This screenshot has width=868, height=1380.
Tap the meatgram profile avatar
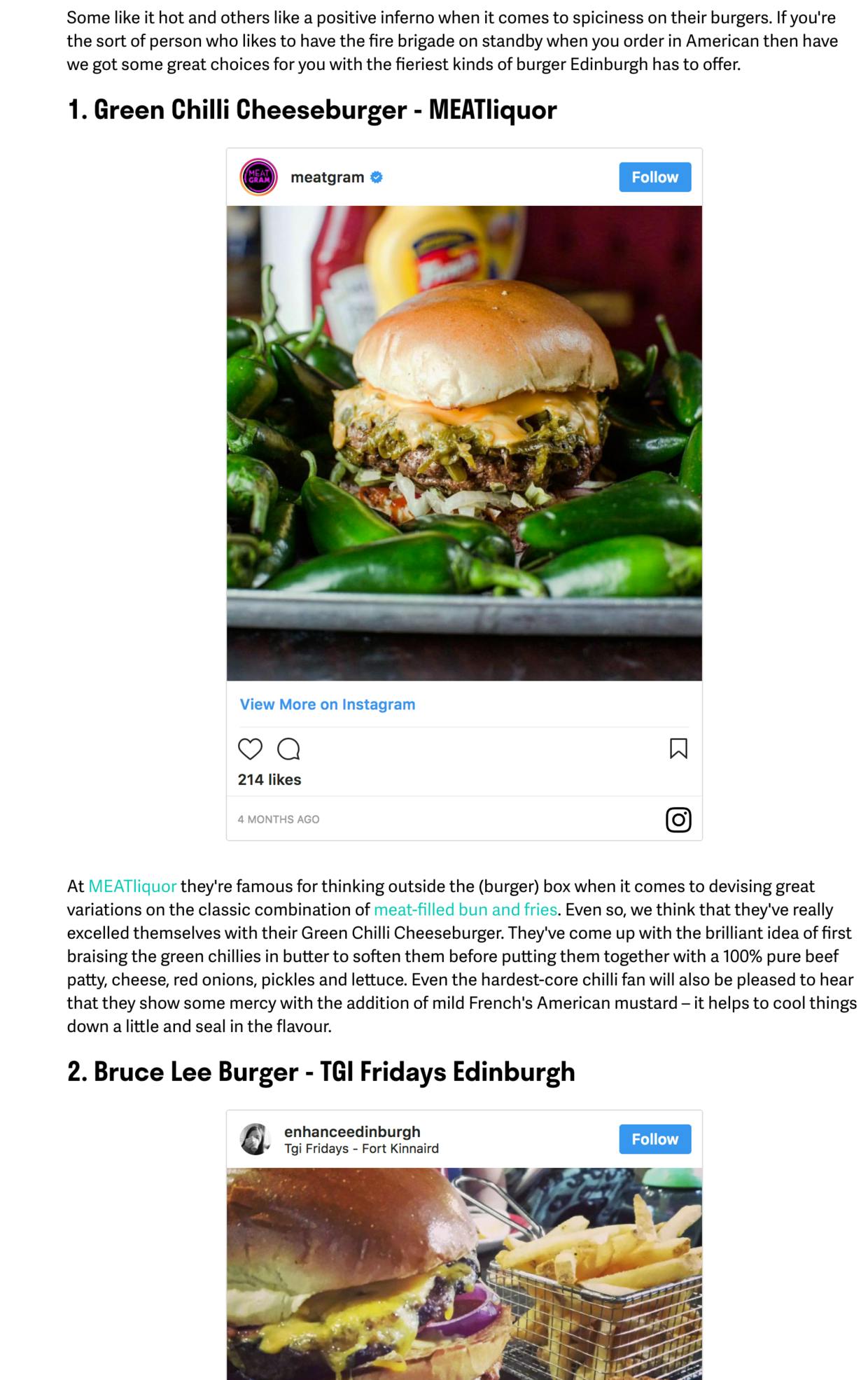pos(259,177)
